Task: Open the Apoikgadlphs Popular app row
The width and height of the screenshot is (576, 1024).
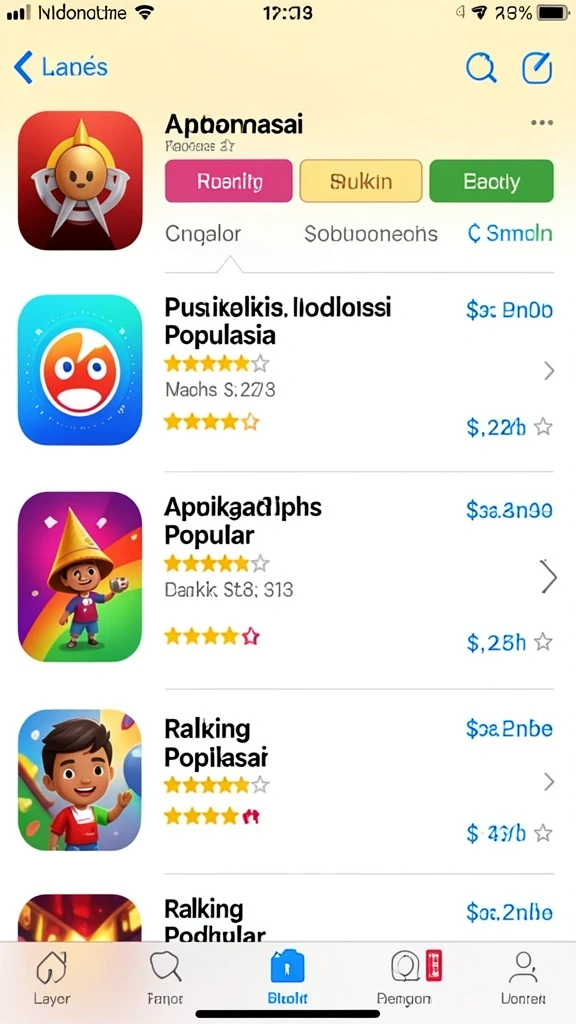Action: coord(287,577)
